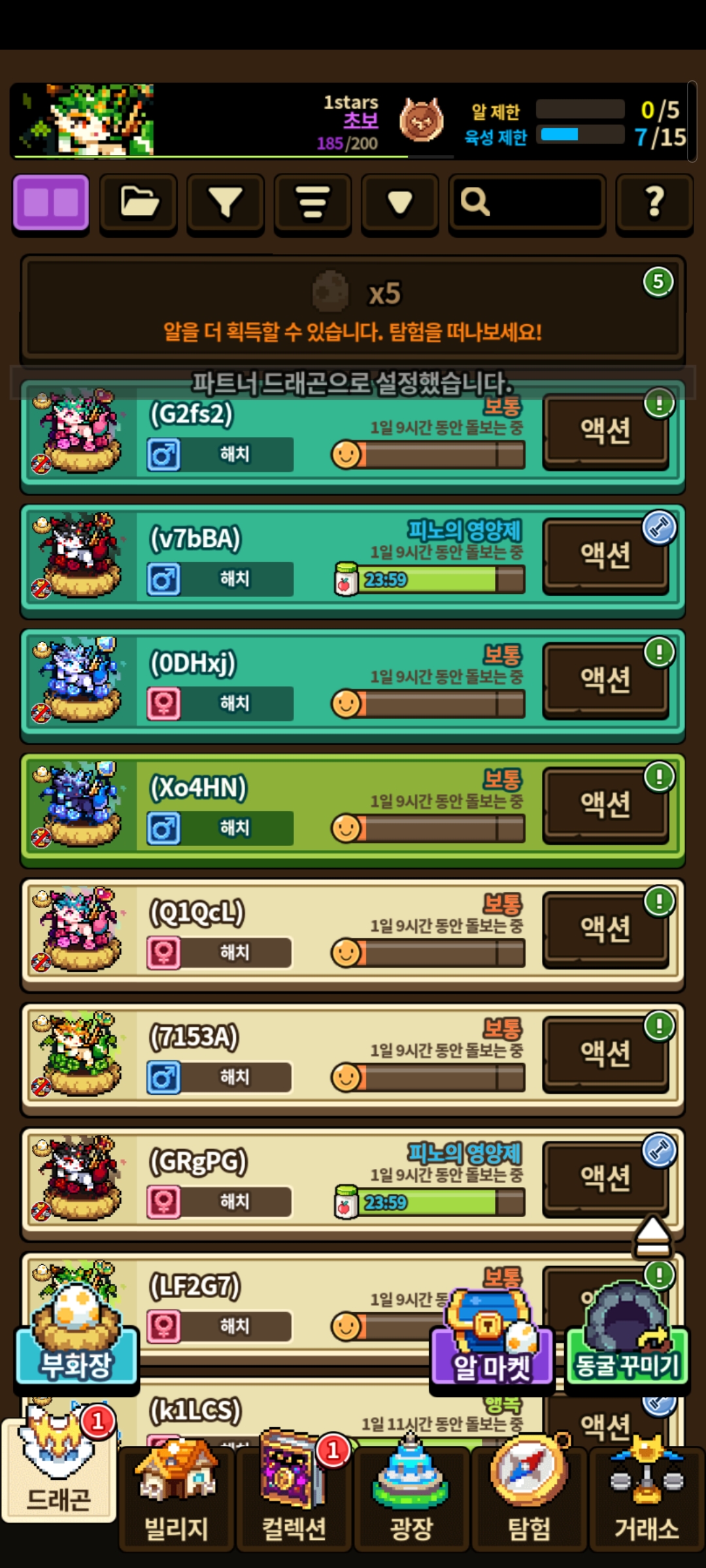This screenshot has height=1568, width=706.
Task: Tap 액션 for dragon 7153A
Action: [605, 1053]
